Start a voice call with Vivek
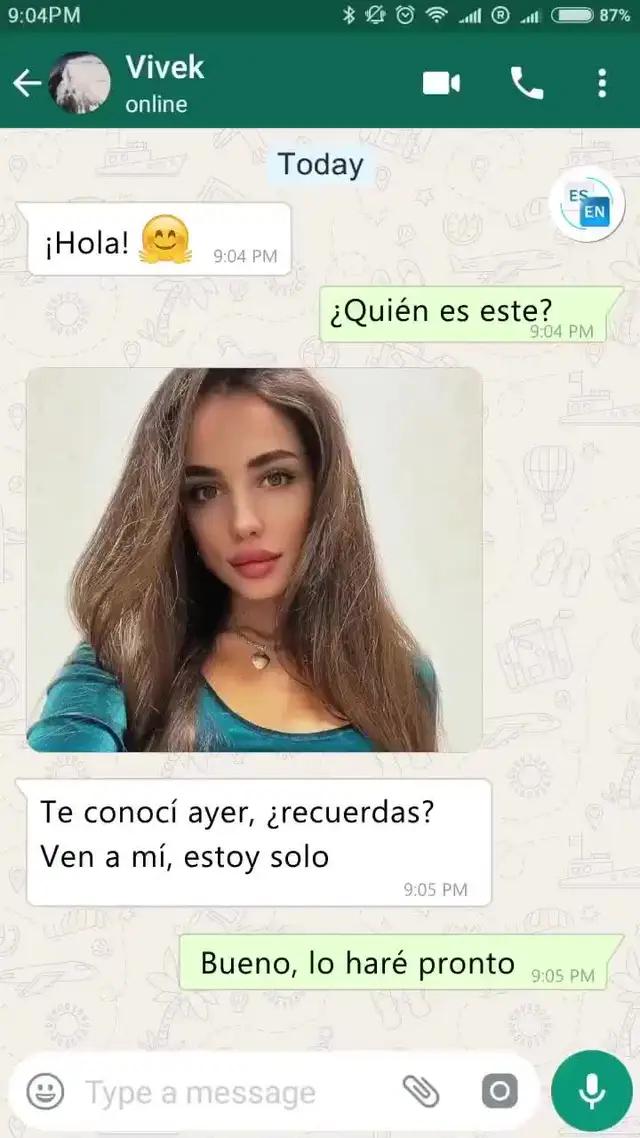640x1138 pixels. coord(527,83)
